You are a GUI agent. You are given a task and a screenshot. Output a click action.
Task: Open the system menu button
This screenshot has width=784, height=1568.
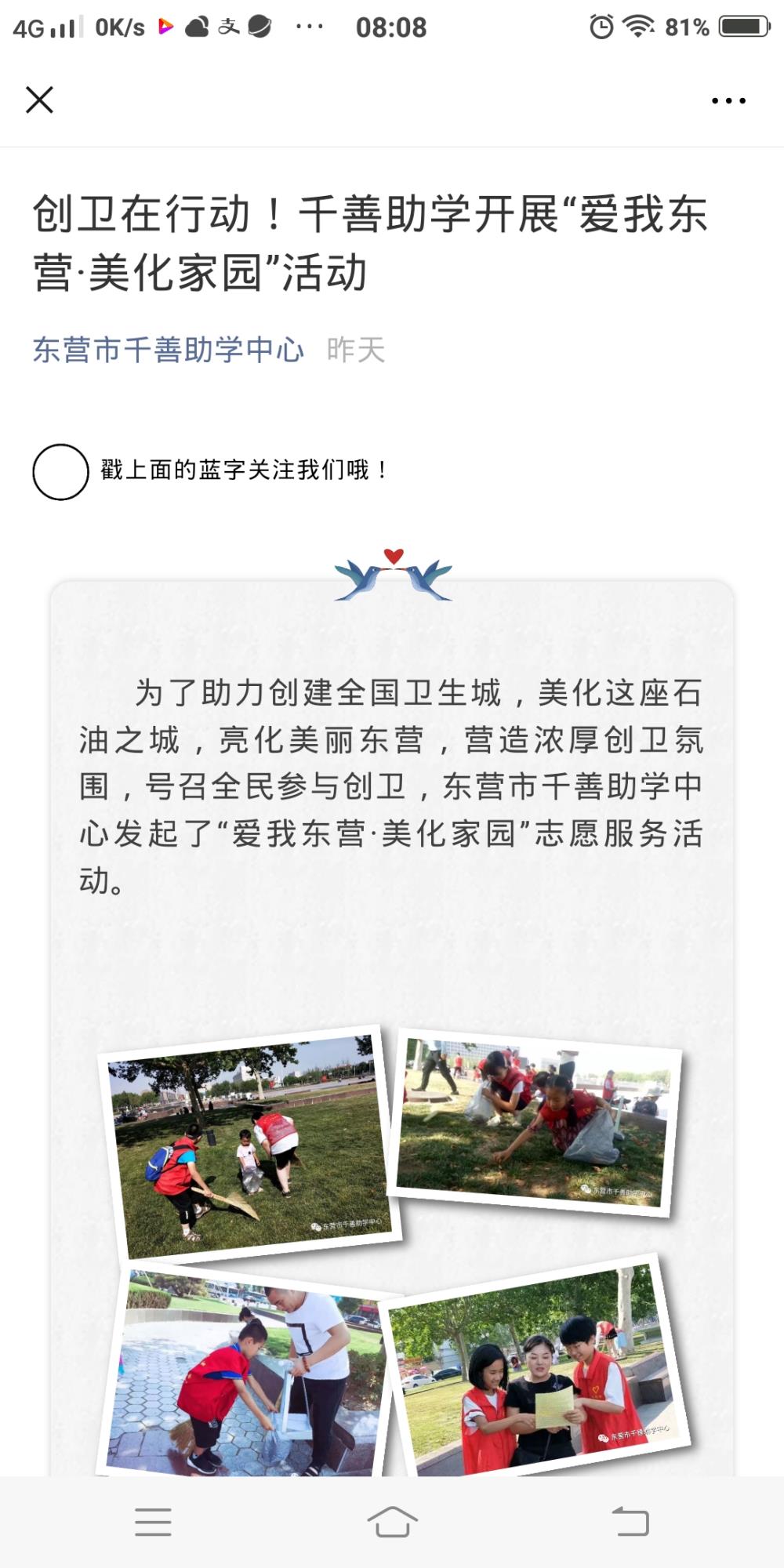pyautogui.click(x=153, y=1522)
